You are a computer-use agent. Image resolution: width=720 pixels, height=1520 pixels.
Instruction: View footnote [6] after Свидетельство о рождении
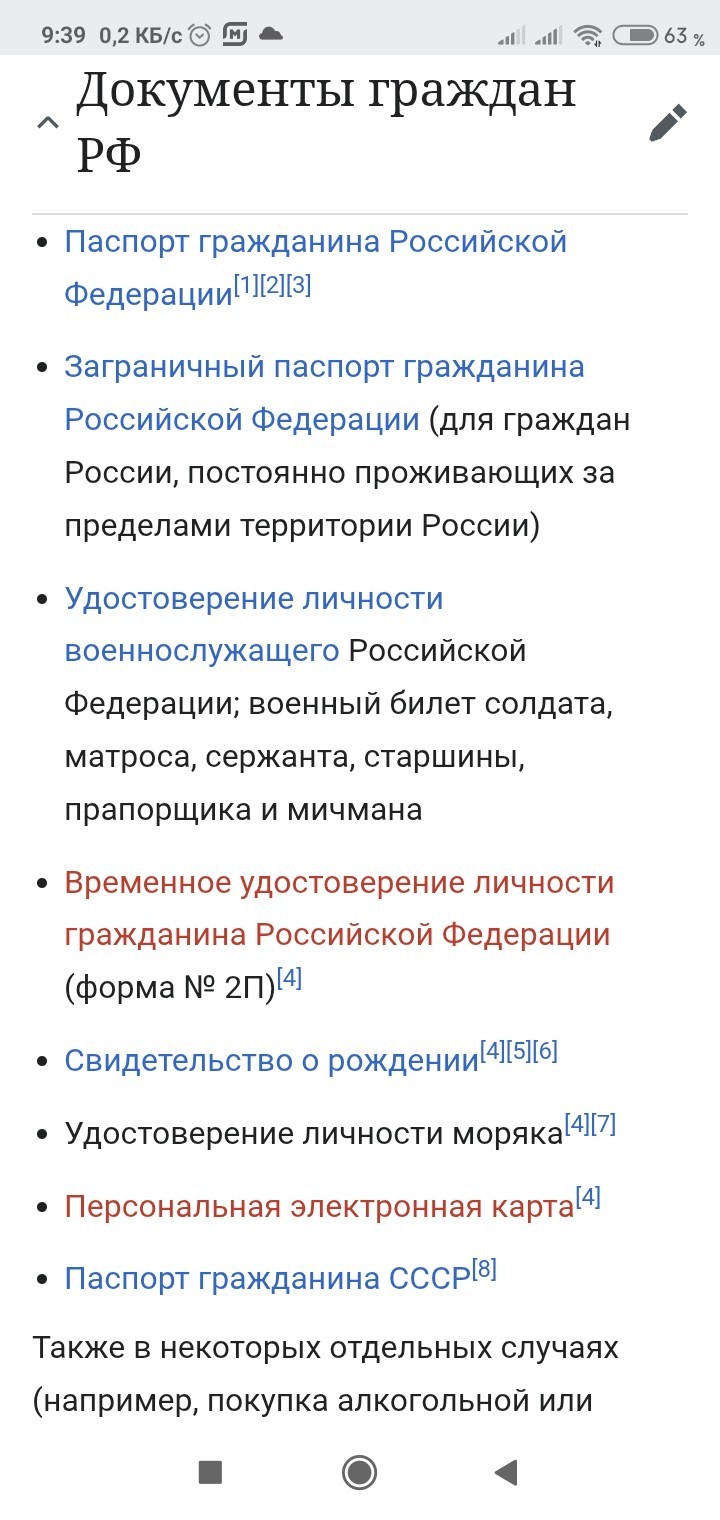[545, 1052]
